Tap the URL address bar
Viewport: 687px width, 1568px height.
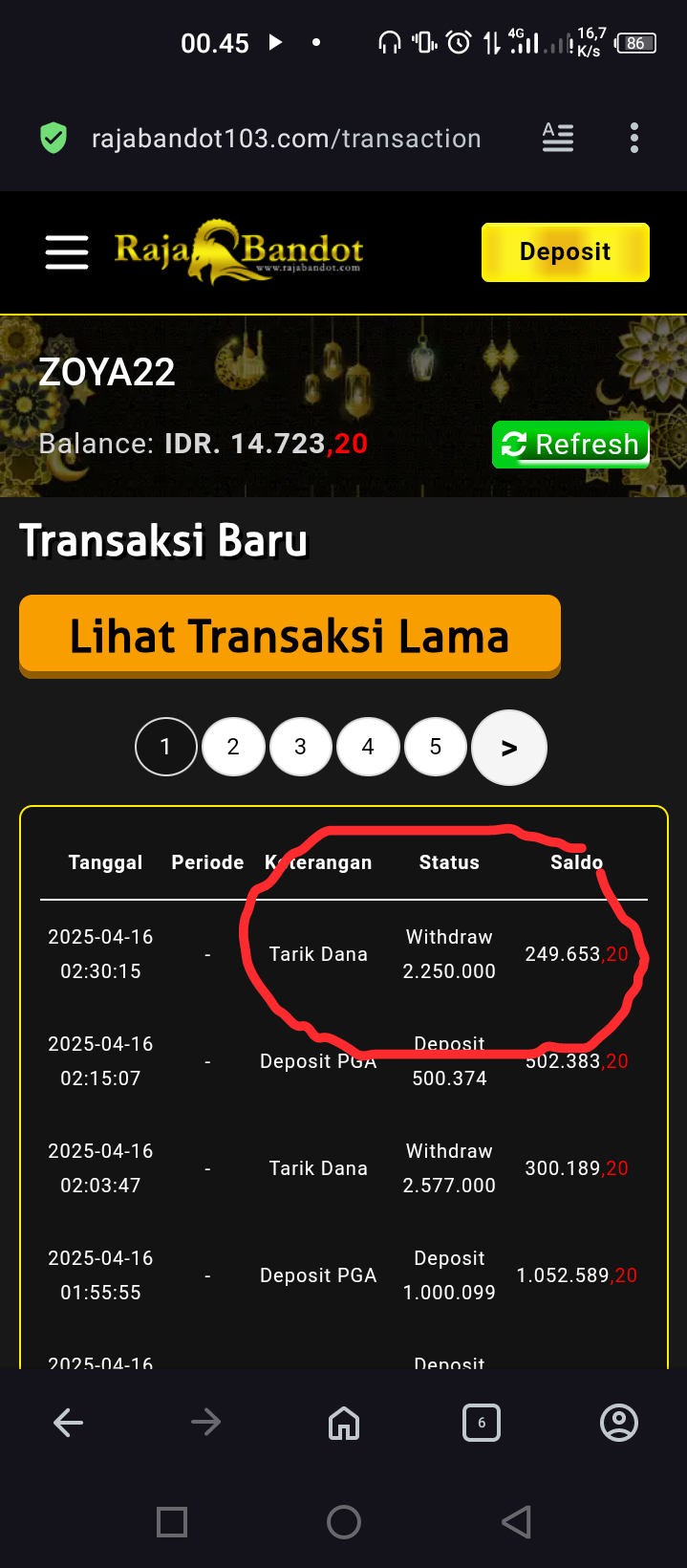286,139
